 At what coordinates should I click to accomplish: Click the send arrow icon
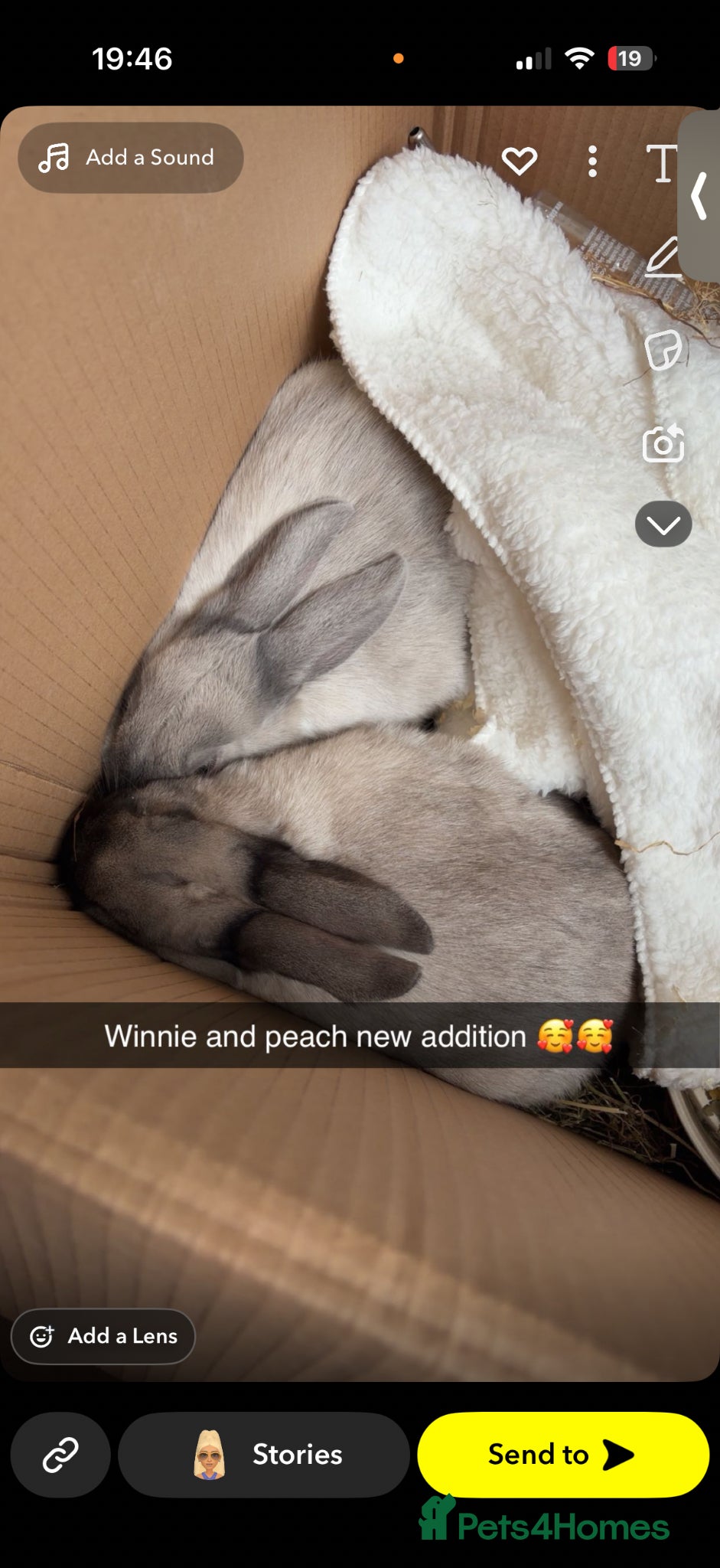pyautogui.click(x=620, y=1455)
